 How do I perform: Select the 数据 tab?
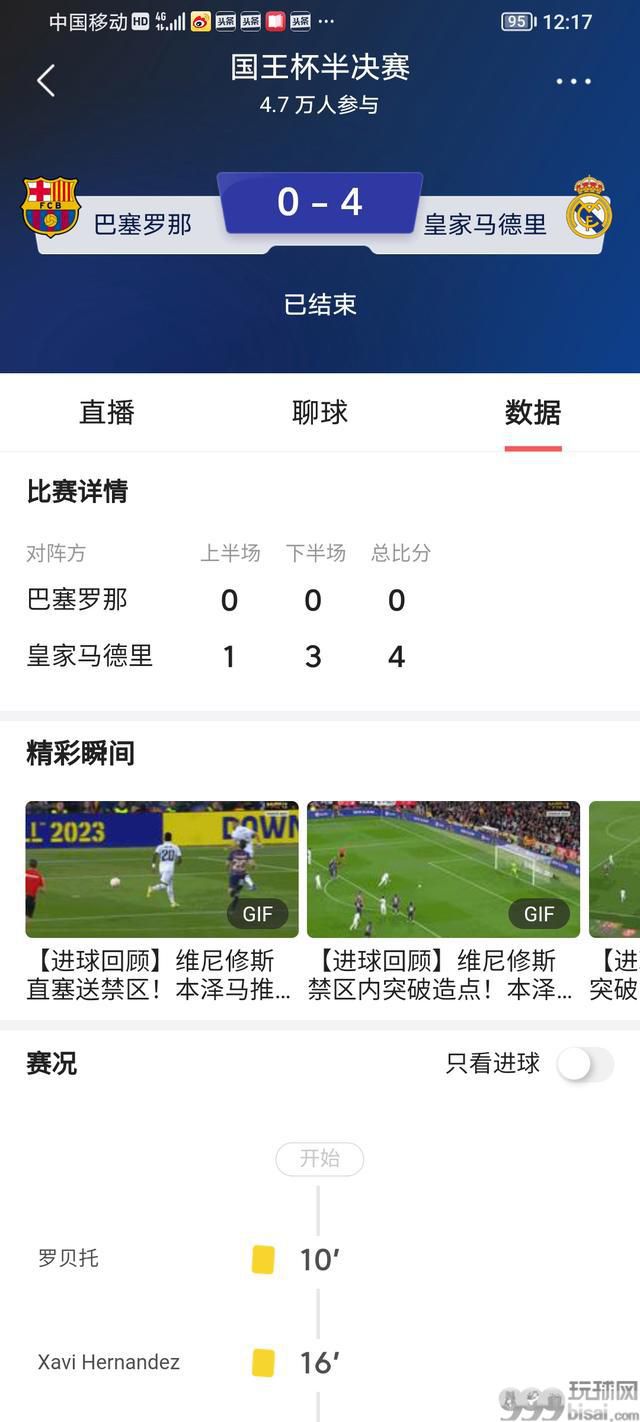[x=532, y=412]
